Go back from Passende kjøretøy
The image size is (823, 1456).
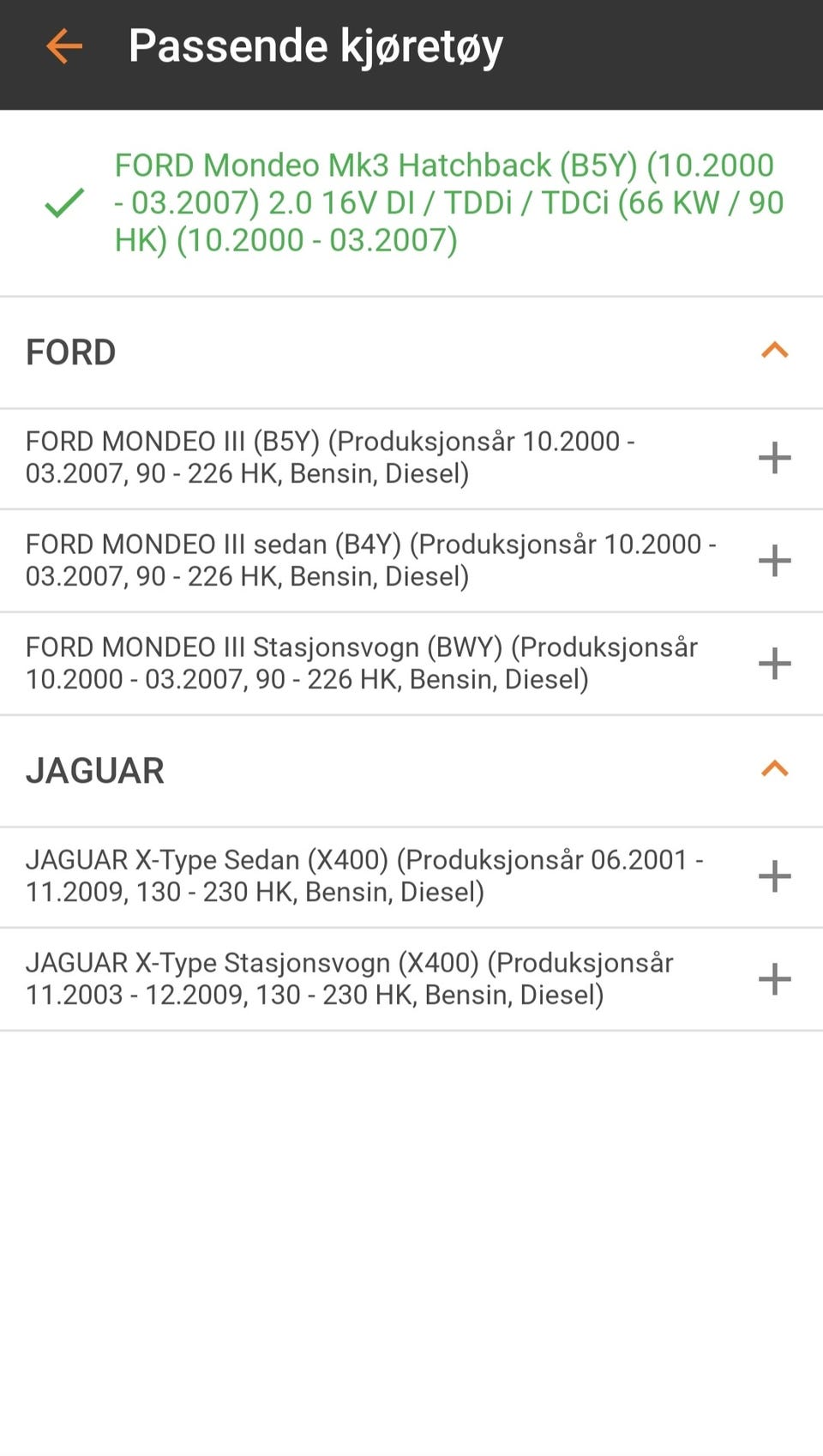pos(64,46)
